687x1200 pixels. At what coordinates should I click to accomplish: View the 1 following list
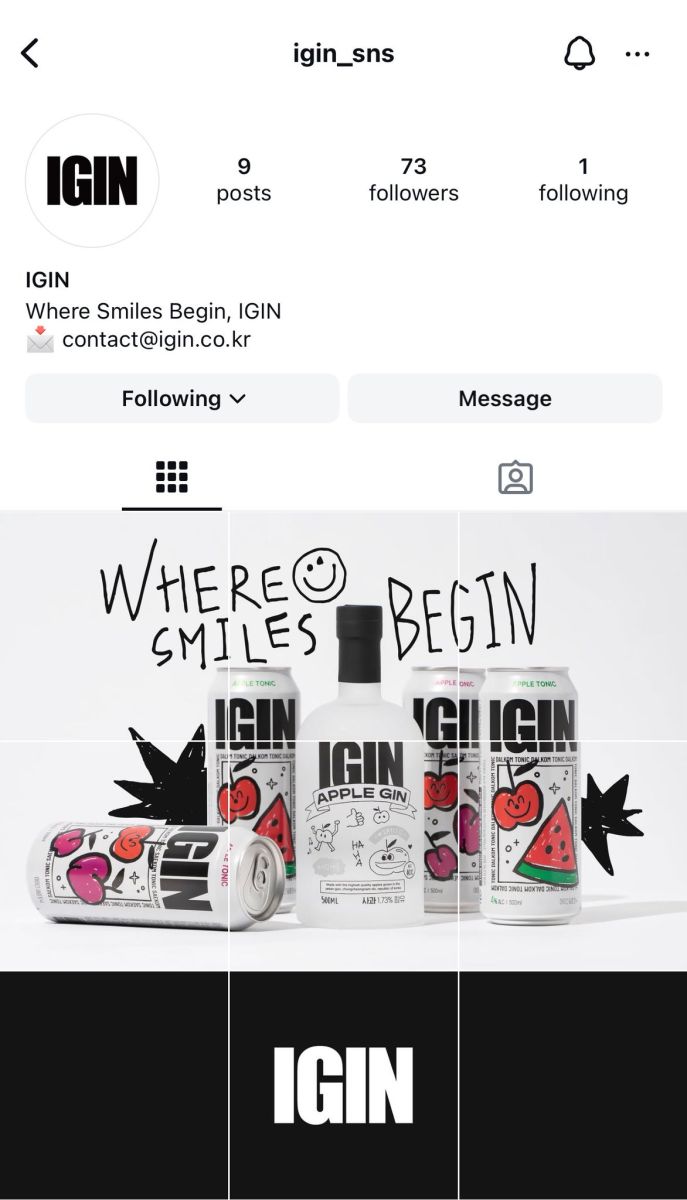pyautogui.click(x=583, y=180)
